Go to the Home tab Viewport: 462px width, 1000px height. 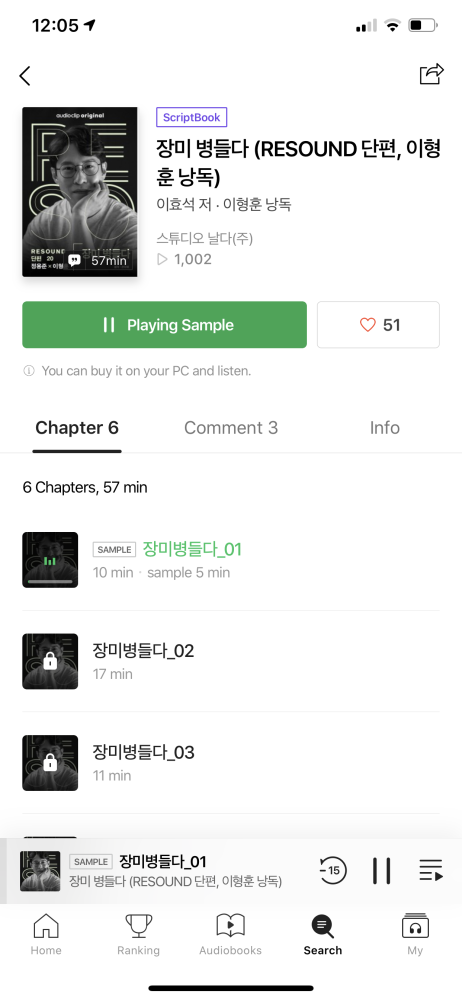(x=46, y=934)
